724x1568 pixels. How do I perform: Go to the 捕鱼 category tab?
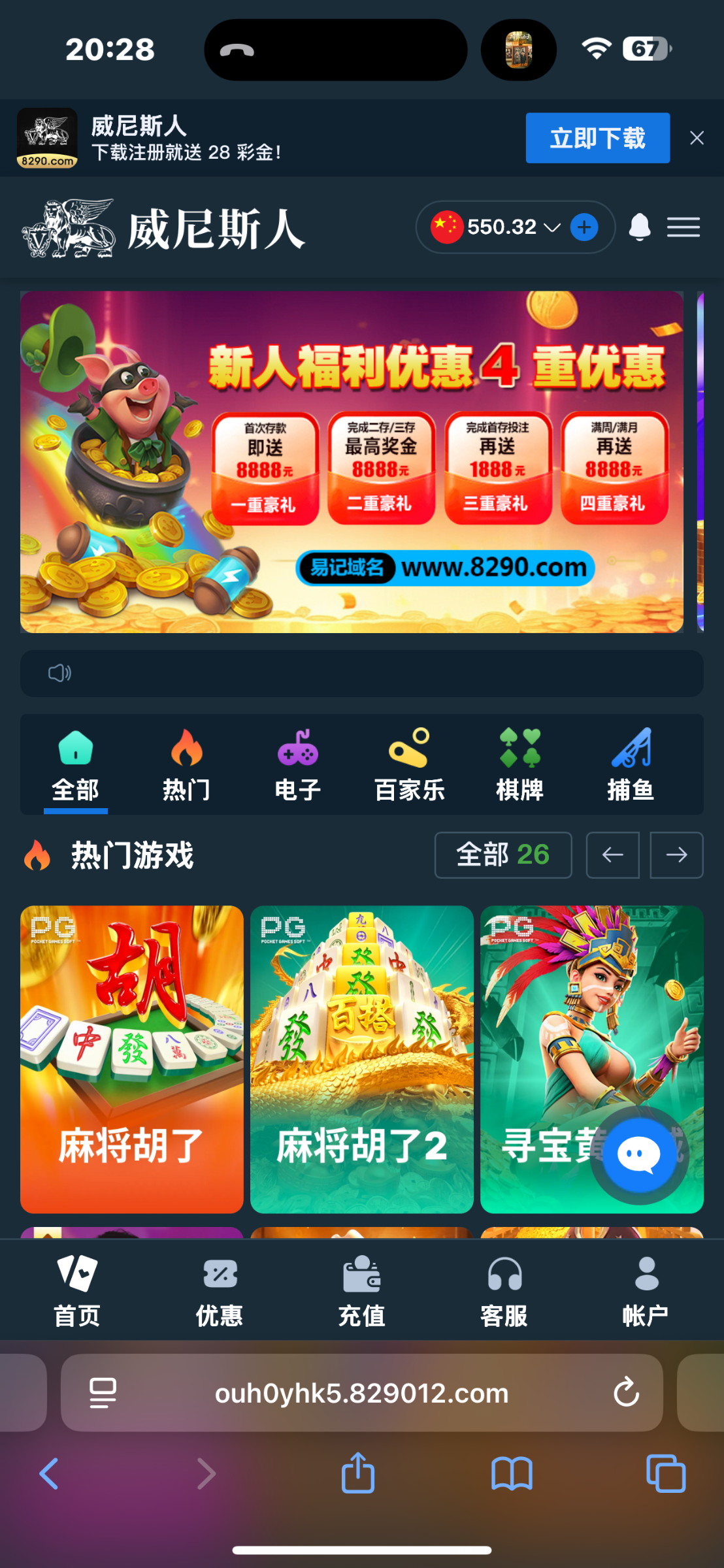point(631,765)
